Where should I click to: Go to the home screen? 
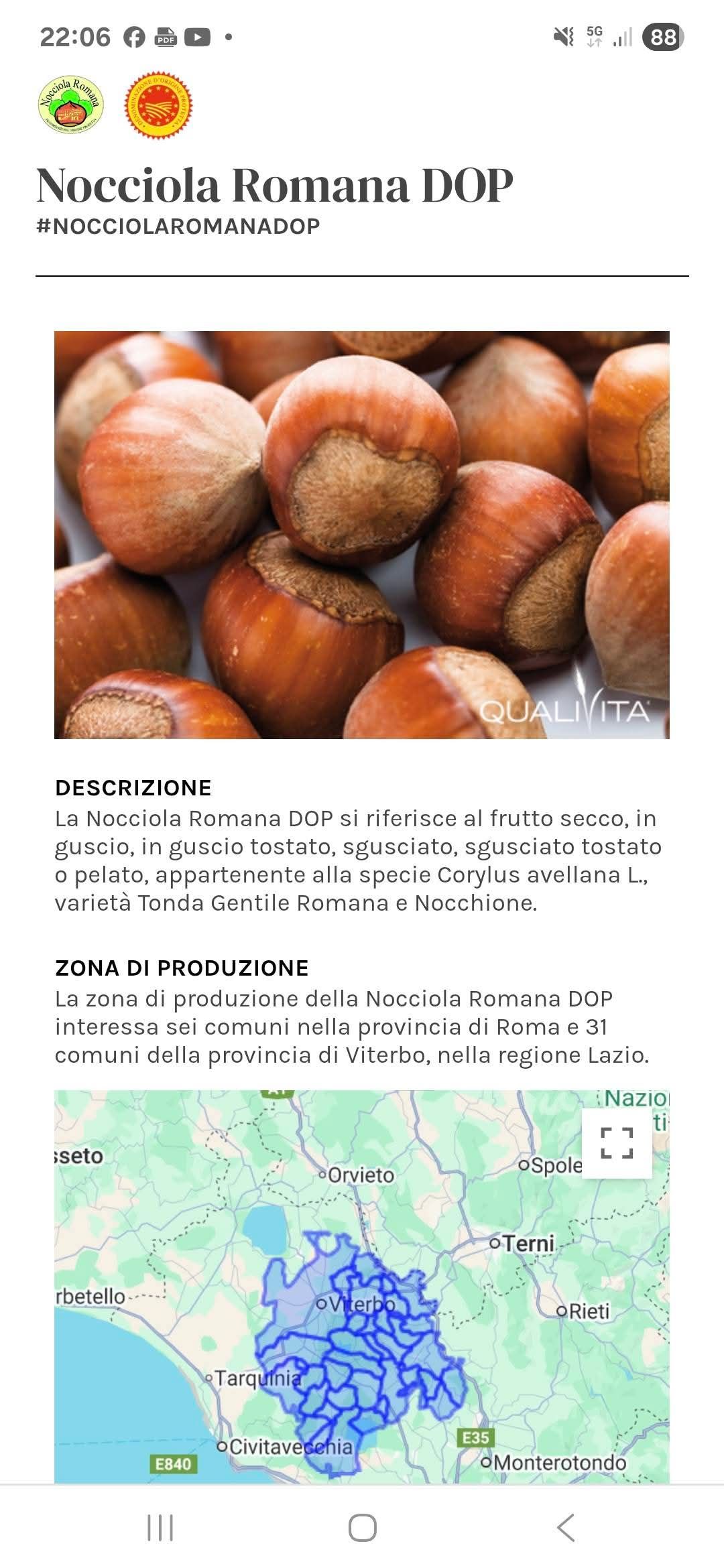362,1528
